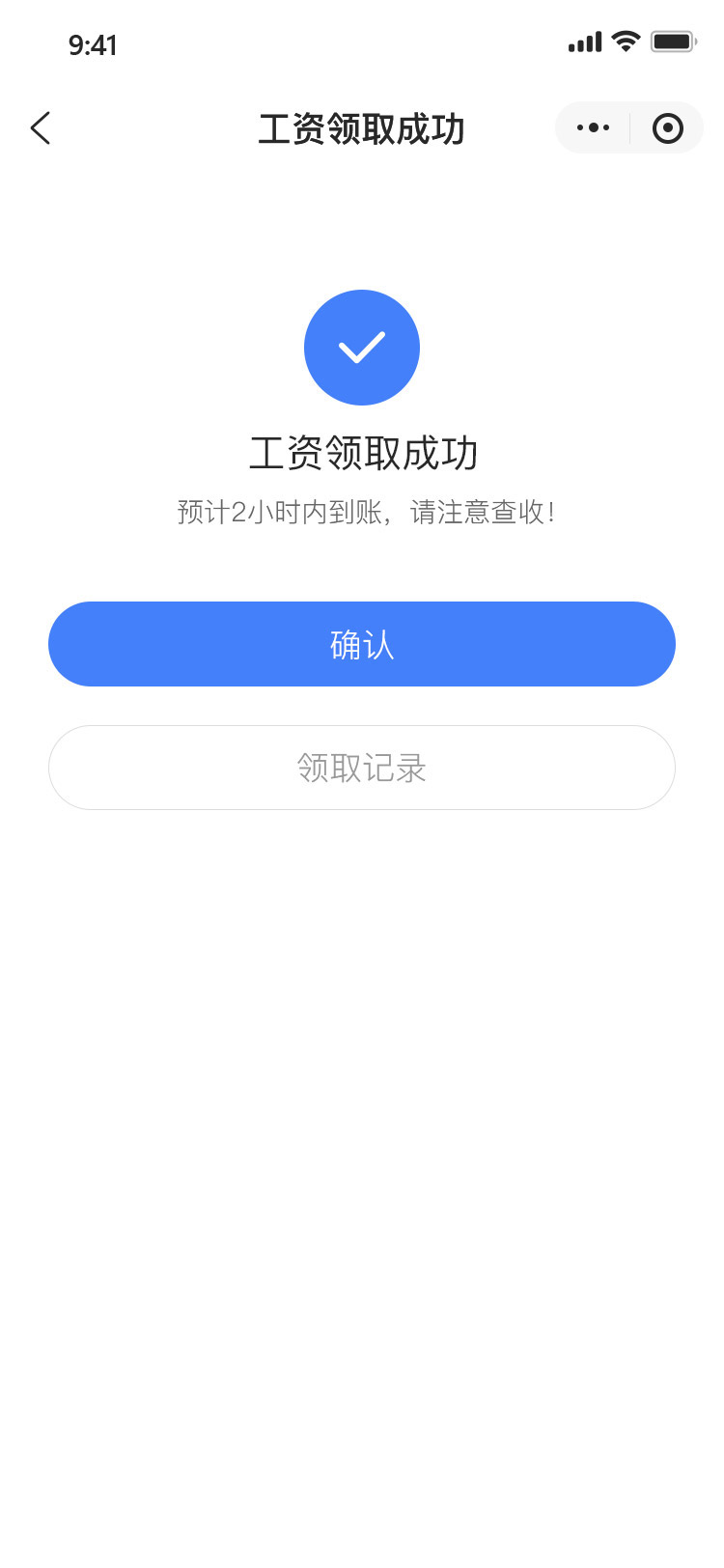Open the mini program more options menu
The width and height of the screenshot is (724, 1568).
click(593, 127)
